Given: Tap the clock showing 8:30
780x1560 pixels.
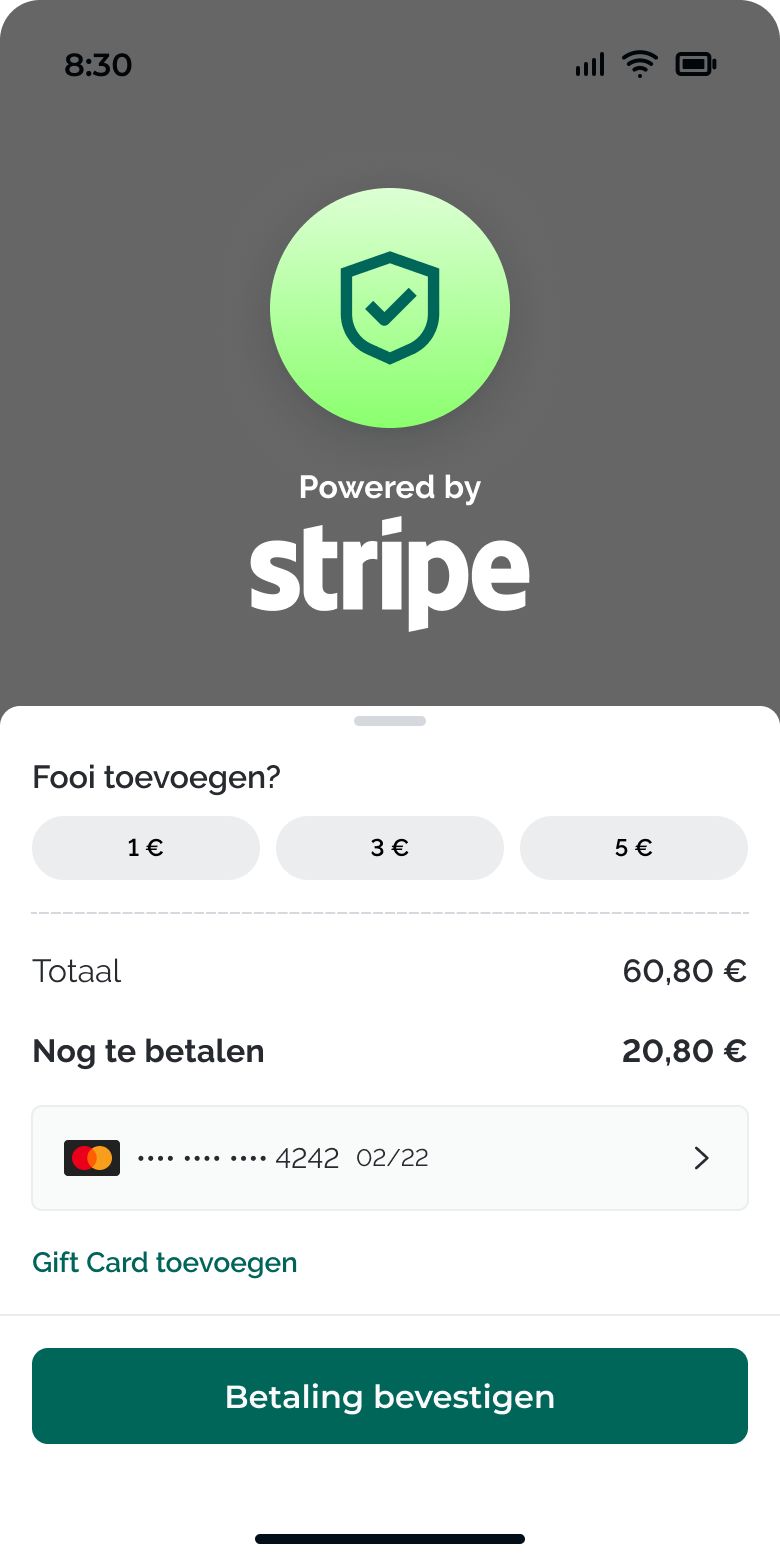Looking at the screenshot, I should [99, 64].
